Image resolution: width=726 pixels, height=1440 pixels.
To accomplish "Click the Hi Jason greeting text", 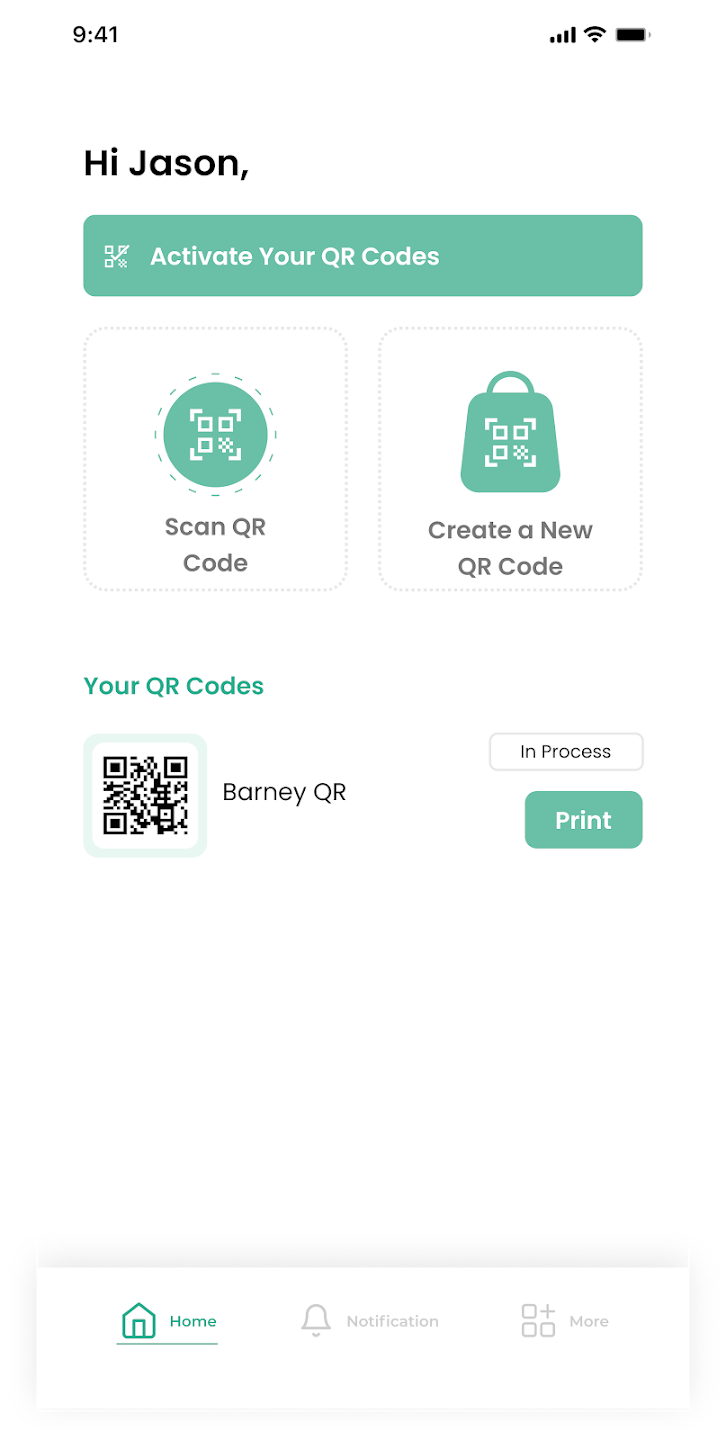I will click(165, 162).
